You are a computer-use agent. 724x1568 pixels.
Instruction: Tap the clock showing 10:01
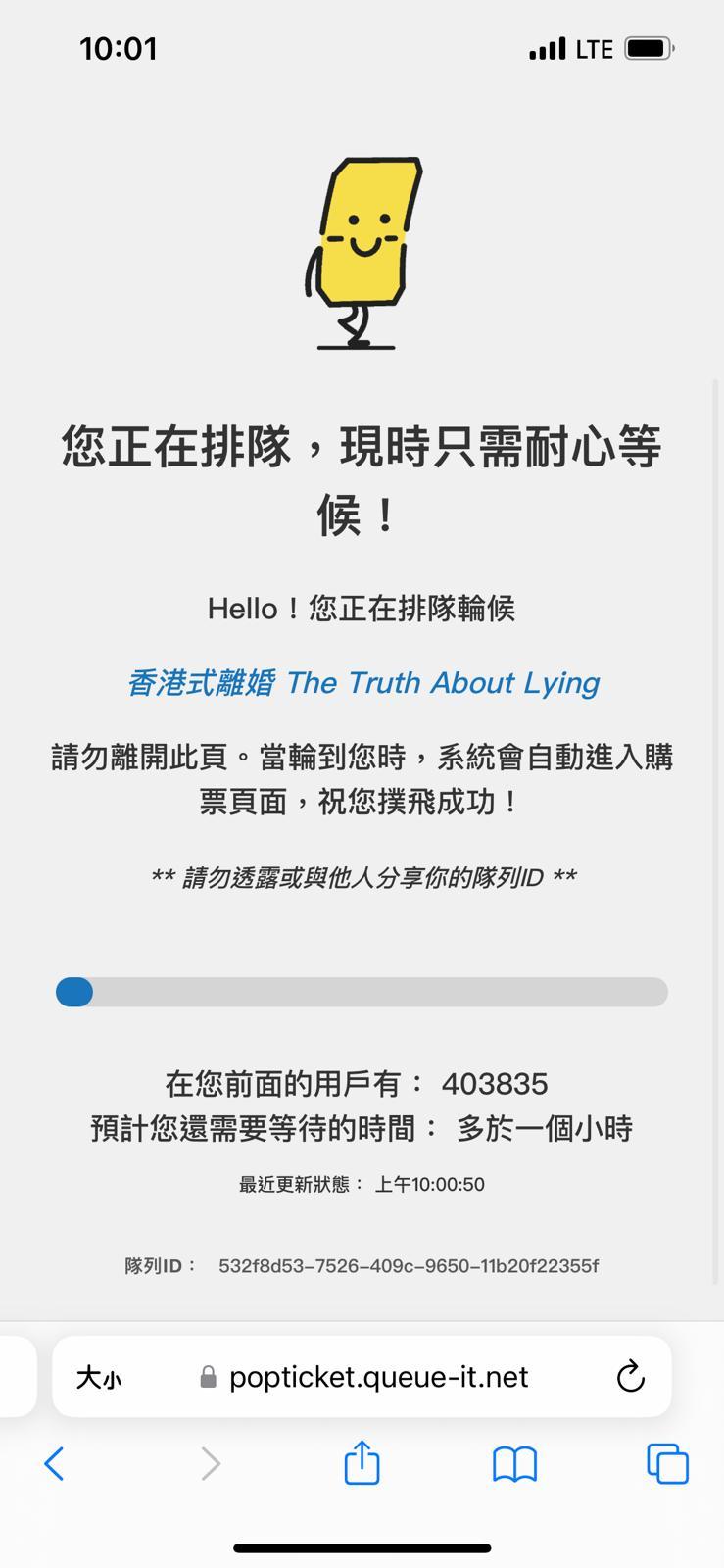tap(120, 48)
